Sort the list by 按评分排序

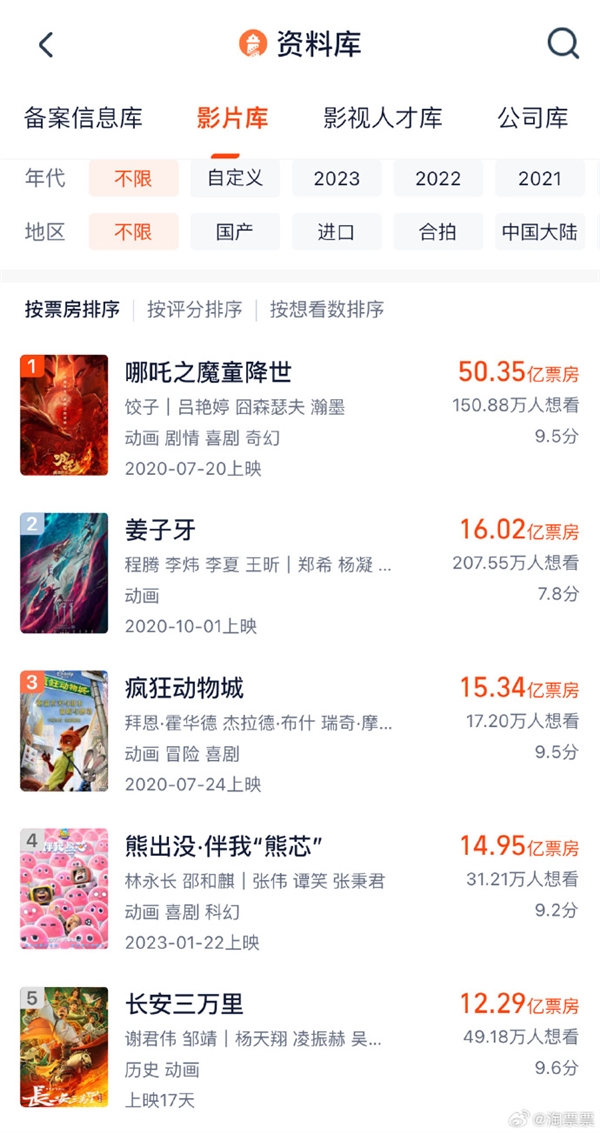click(x=194, y=309)
